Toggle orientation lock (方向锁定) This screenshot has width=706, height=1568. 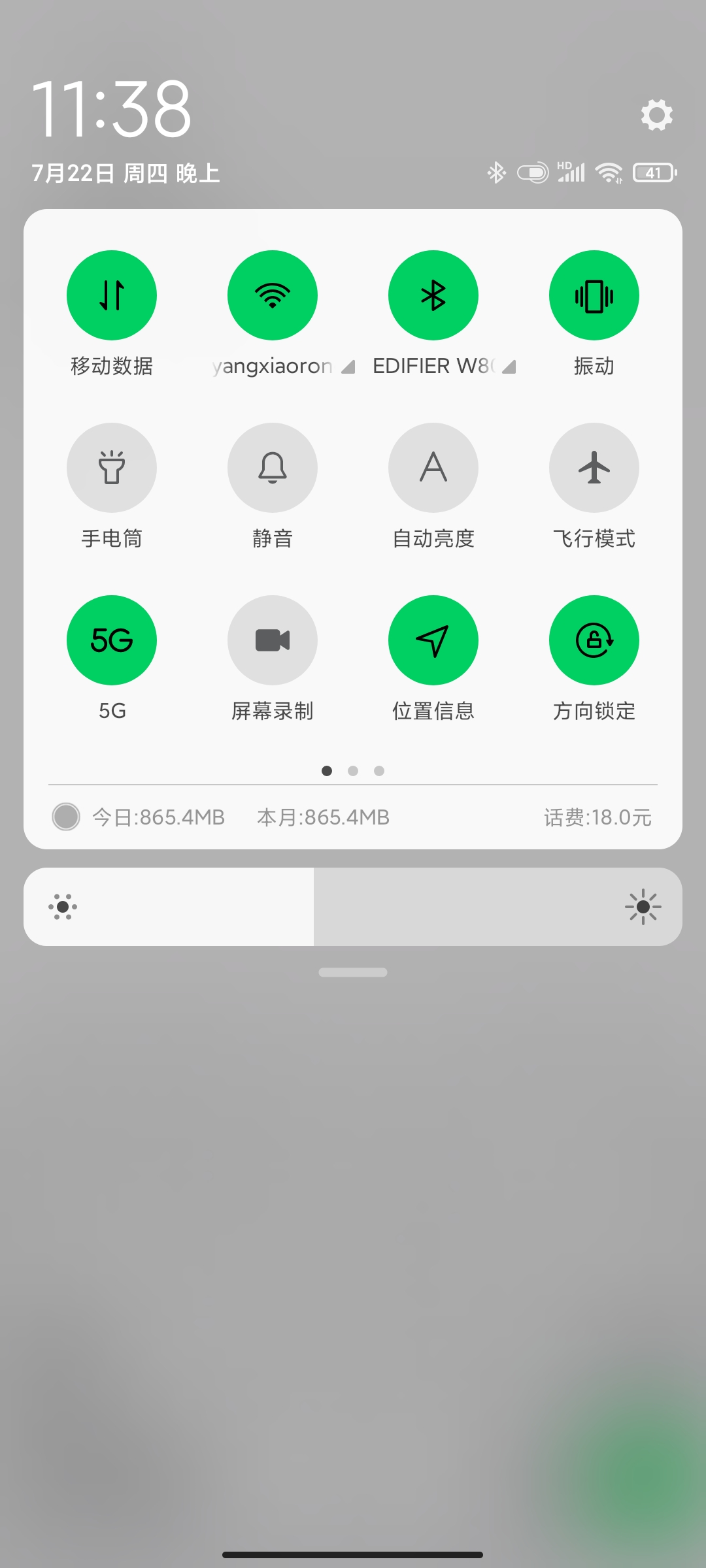pos(594,640)
